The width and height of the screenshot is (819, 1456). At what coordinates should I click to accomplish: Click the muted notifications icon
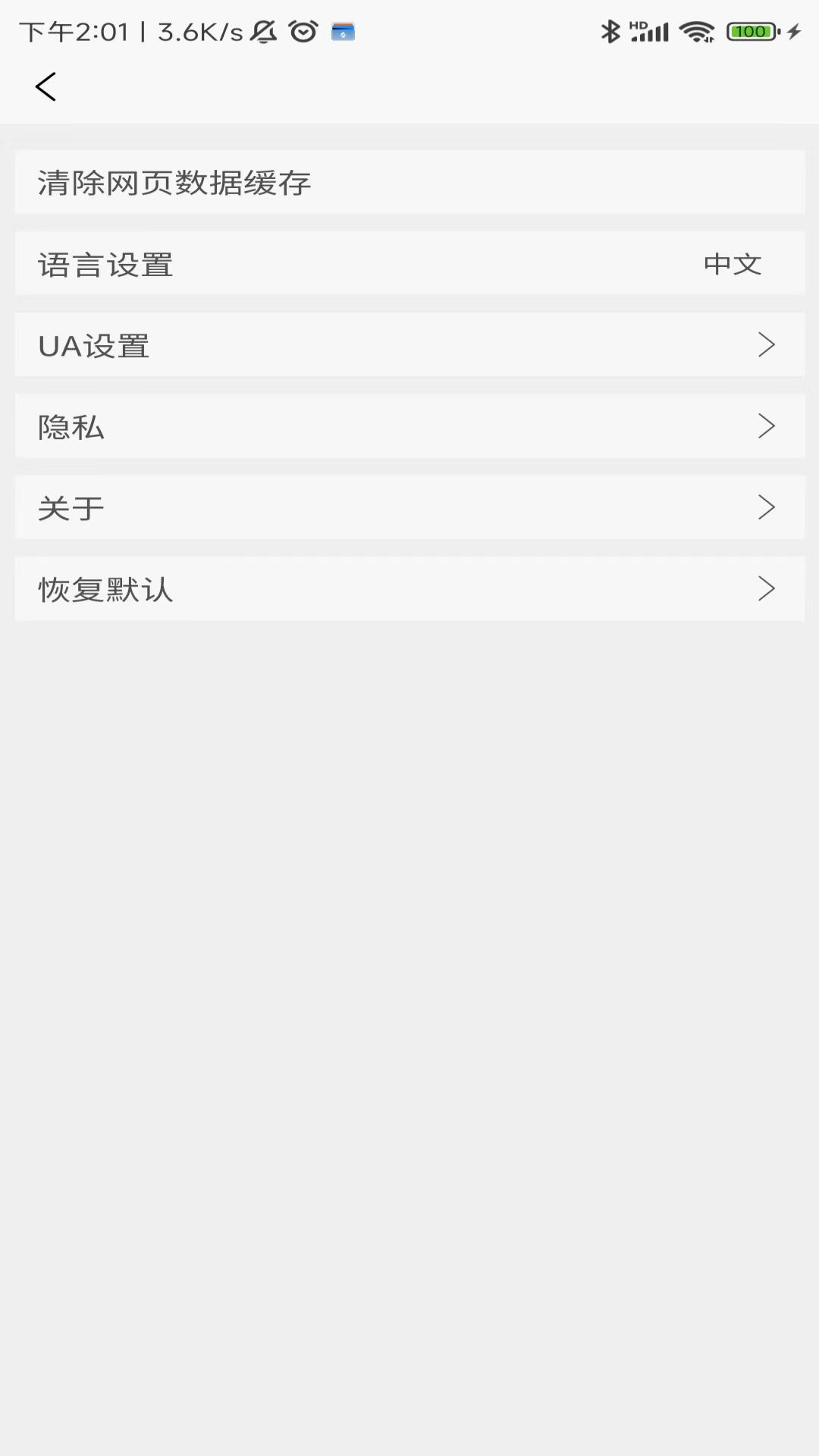click(x=264, y=31)
